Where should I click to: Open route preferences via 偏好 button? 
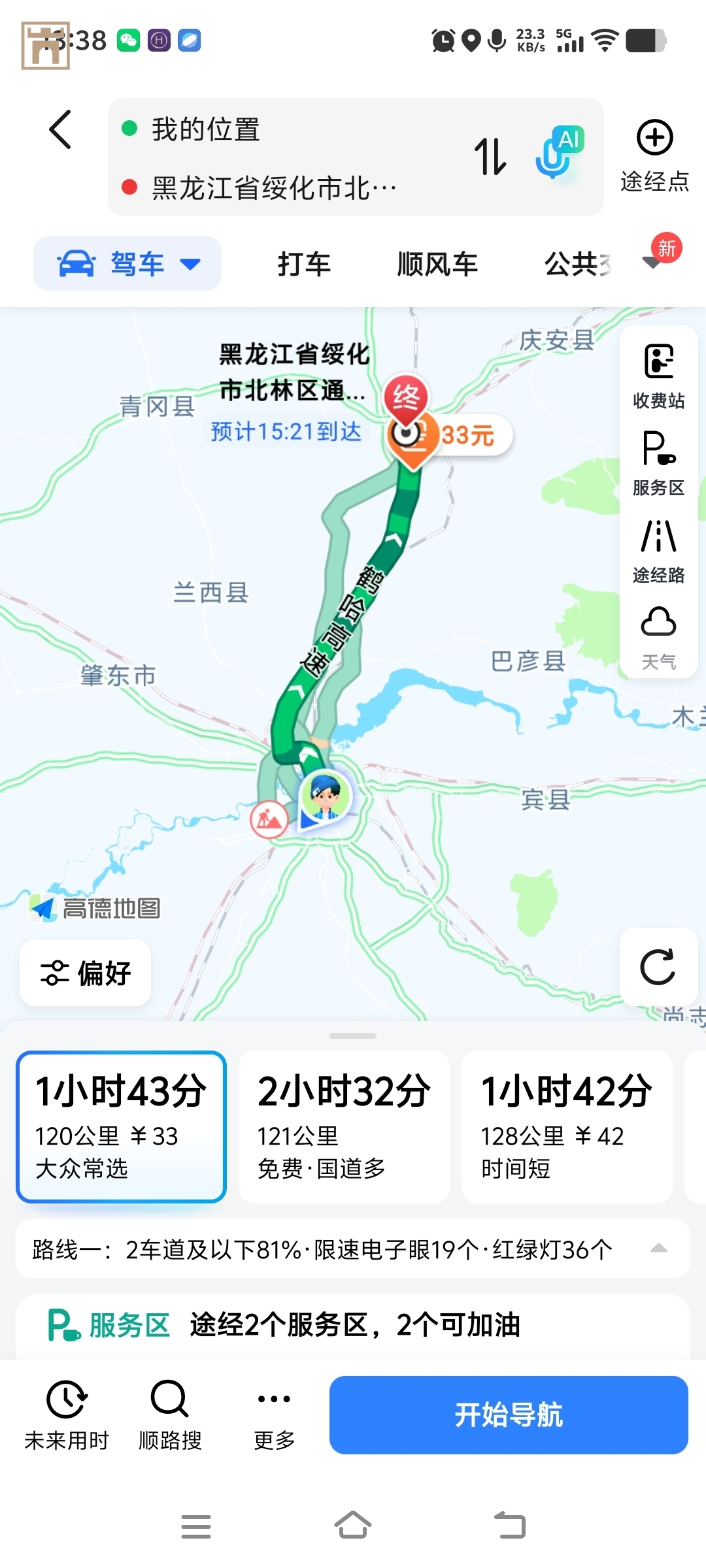(85, 973)
